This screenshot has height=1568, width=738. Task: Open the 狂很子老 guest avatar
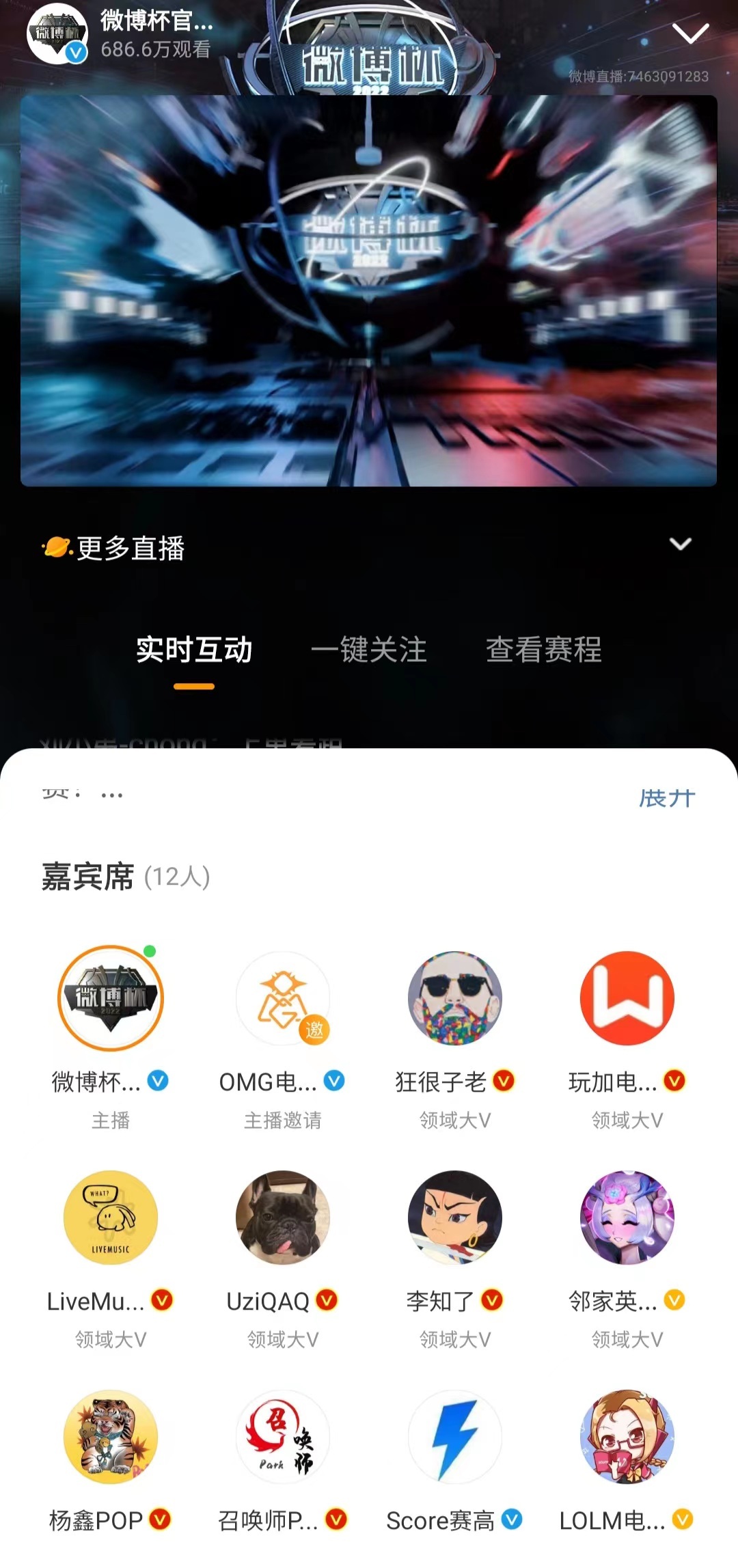point(454,998)
